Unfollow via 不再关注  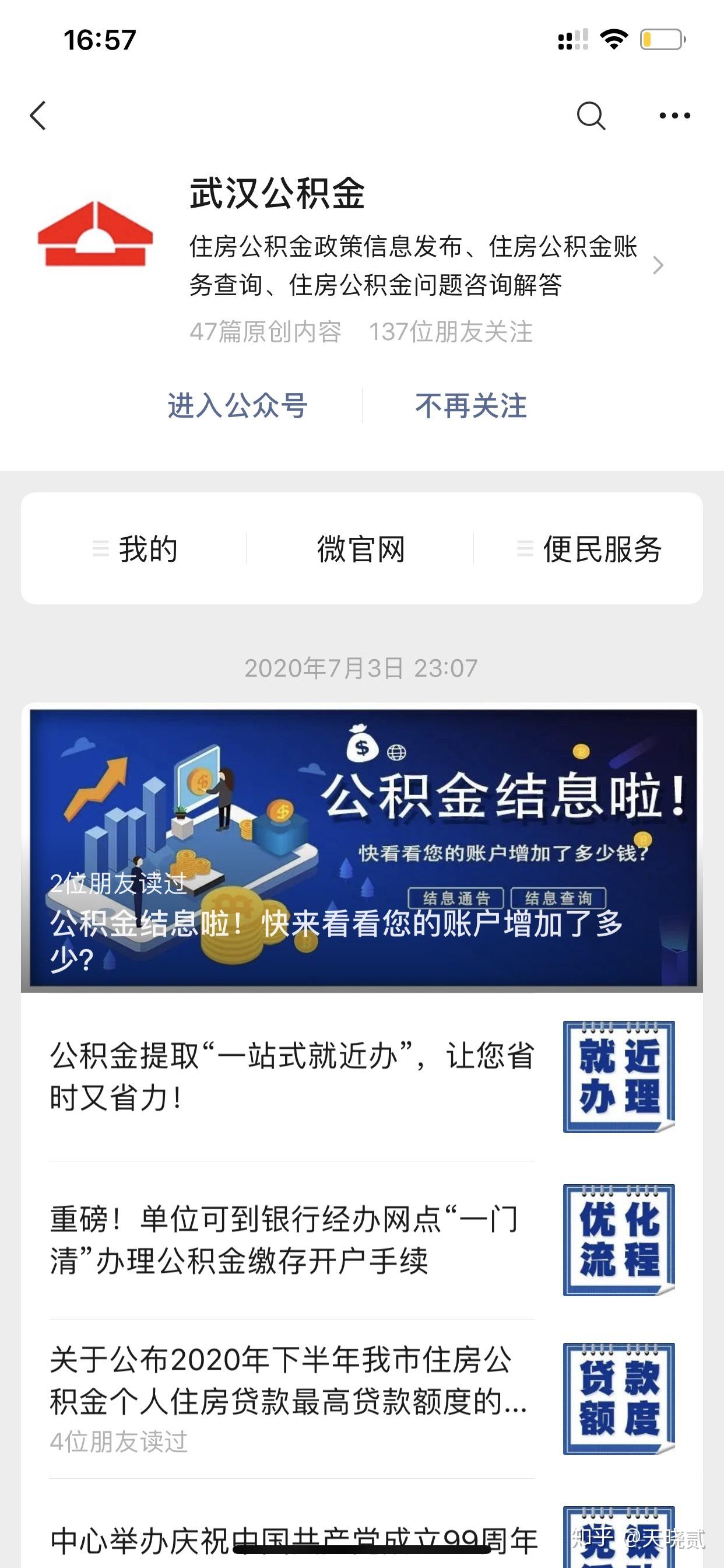[471, 406]
